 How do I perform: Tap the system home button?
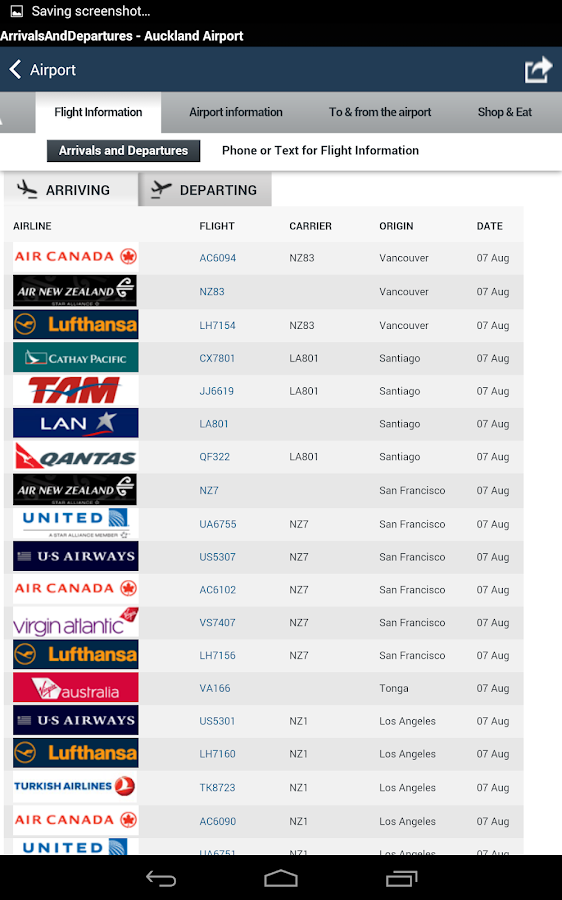click(281, 878)
